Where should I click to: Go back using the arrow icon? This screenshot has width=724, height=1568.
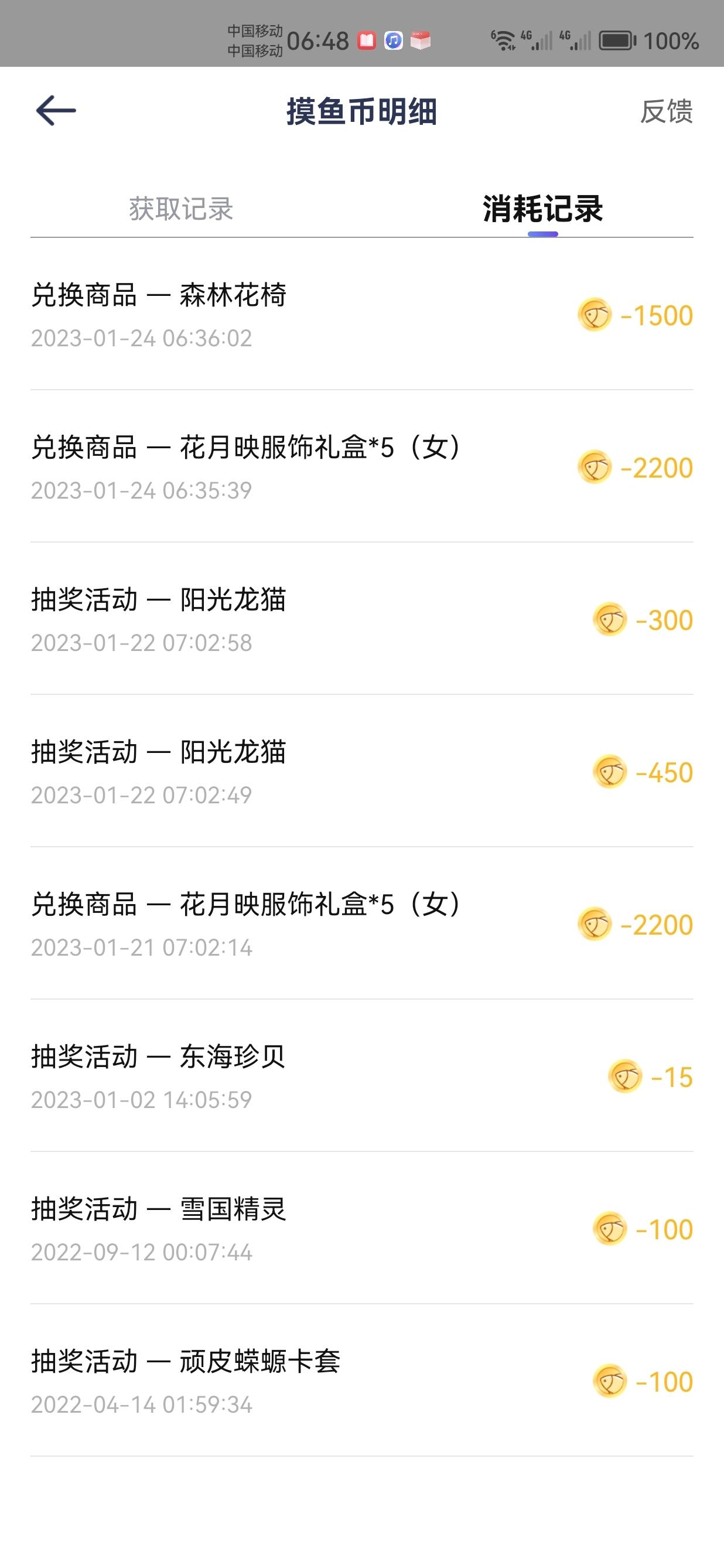click(x=56, y=111)
